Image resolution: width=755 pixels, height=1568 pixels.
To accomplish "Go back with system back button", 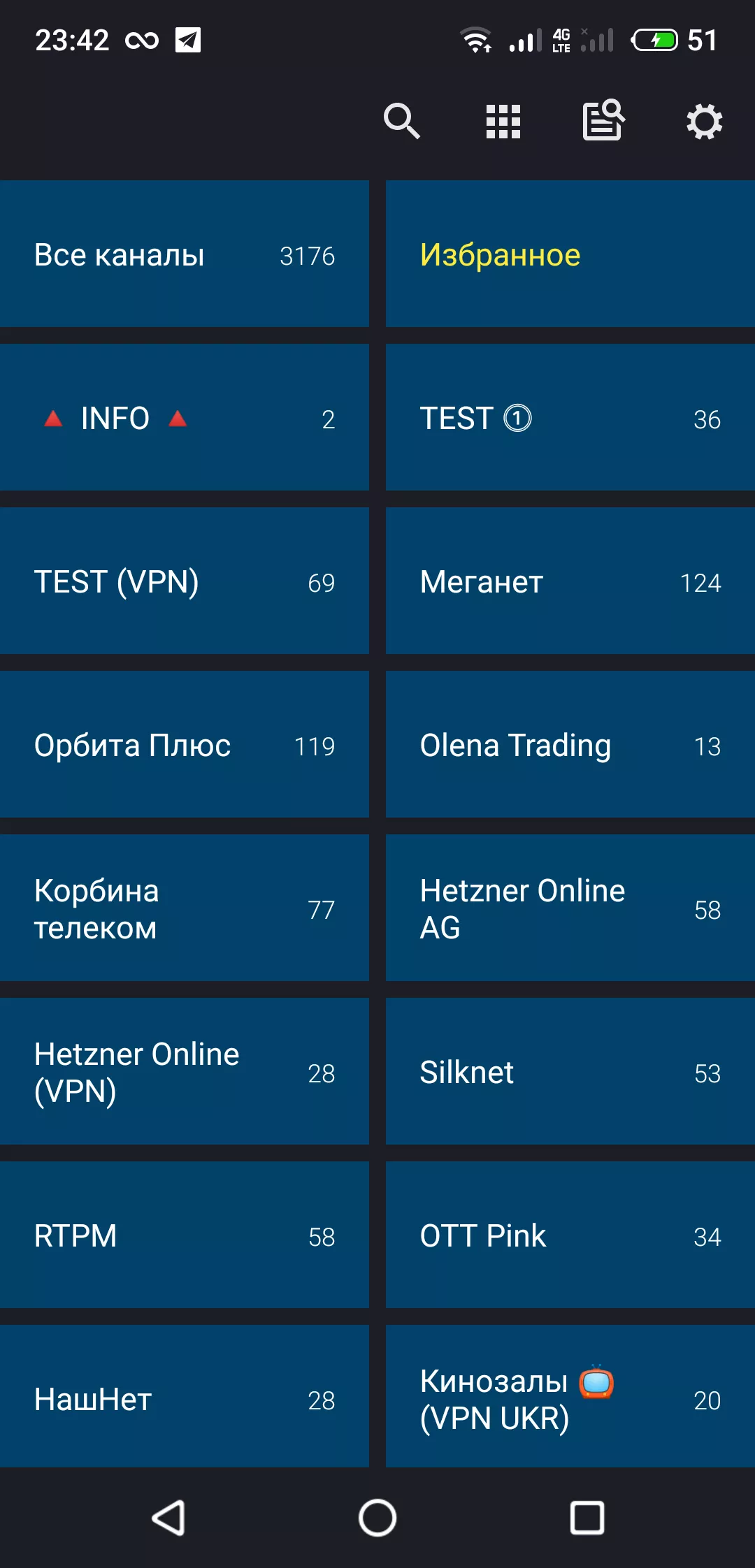I will click(168, 1518).
